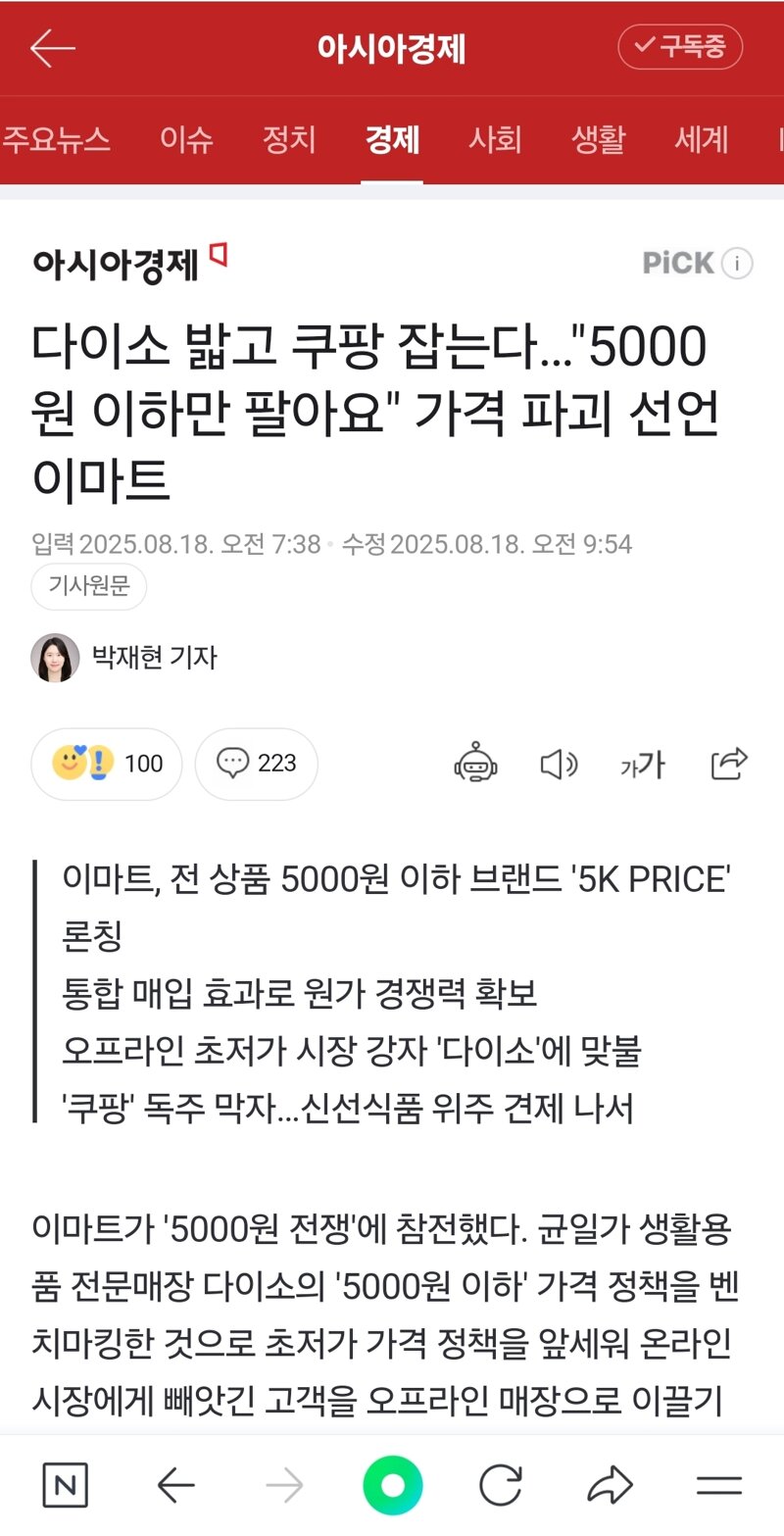Listen to the article with speaker icon
Viewport: 784px width, 1536px height.
(559, 764)
